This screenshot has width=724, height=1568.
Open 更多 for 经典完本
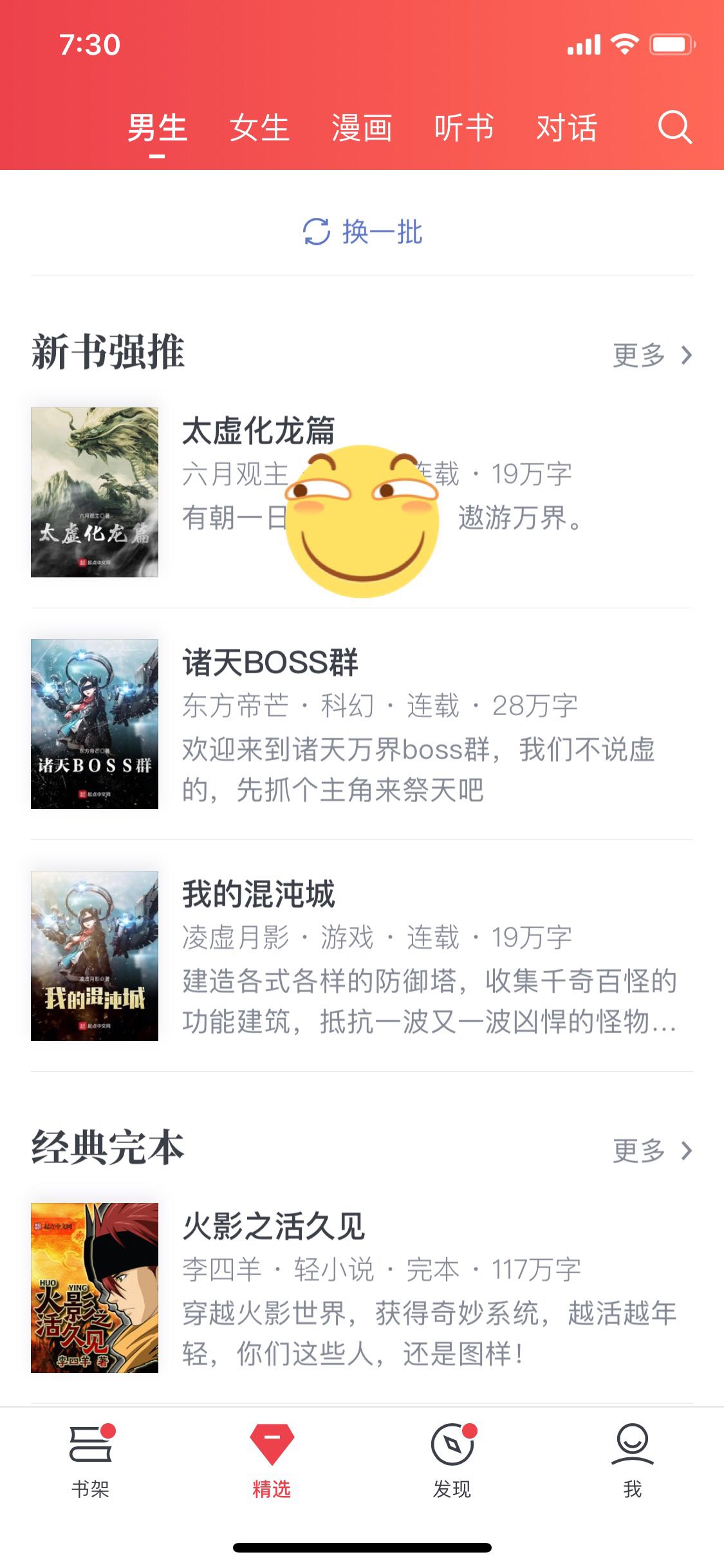click(x=651, y=1150)
